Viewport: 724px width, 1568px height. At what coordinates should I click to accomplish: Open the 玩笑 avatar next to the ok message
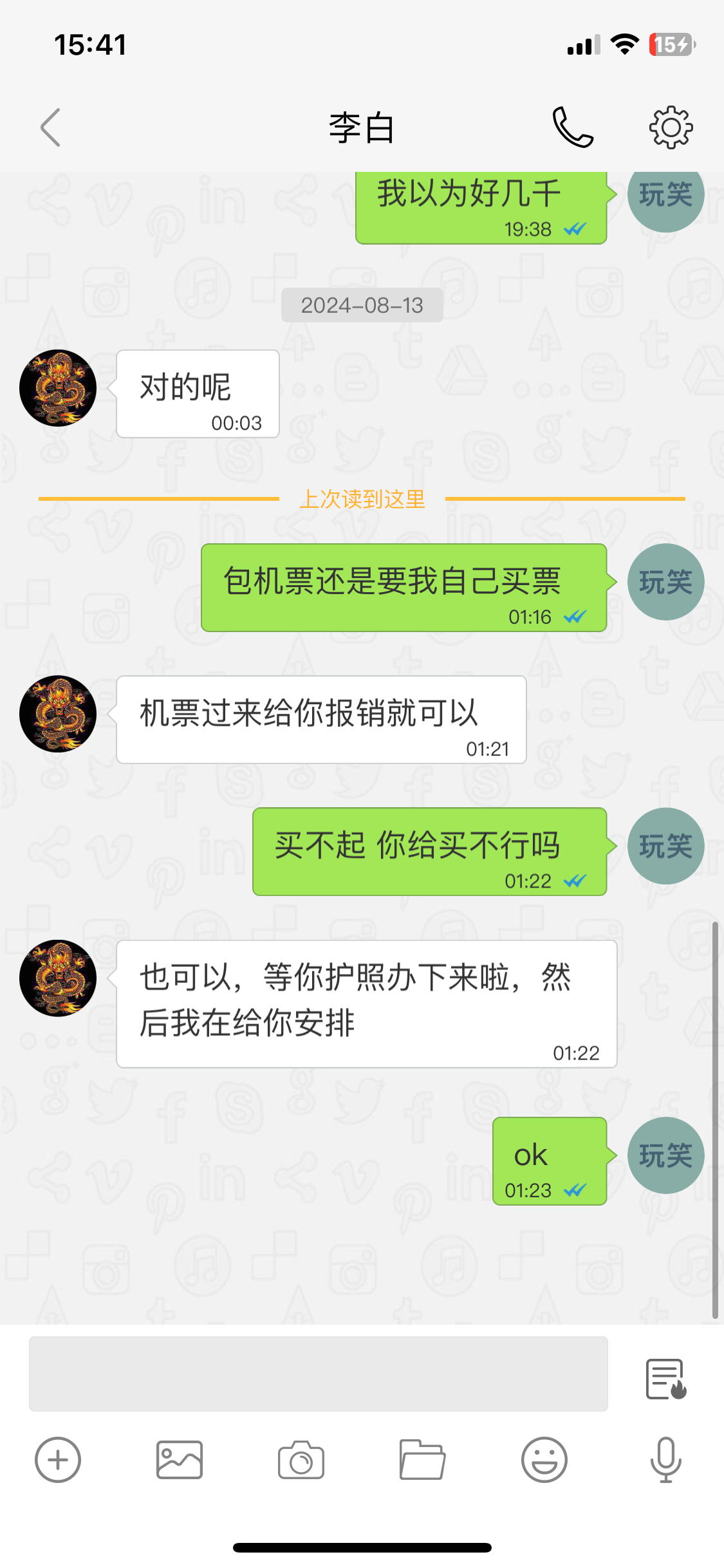(x=665, y=1155)
